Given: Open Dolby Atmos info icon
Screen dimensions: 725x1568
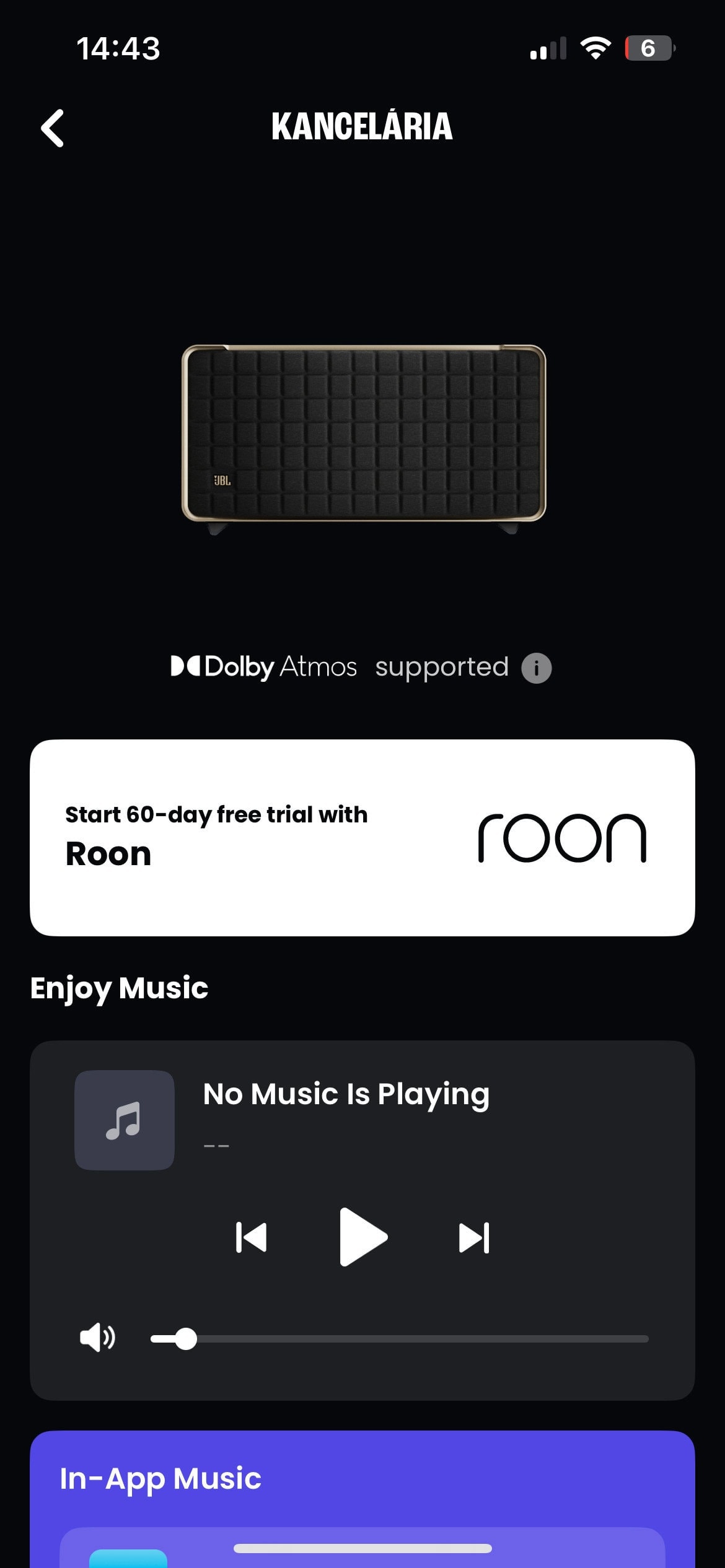Looking at the screenshot, I should [x=536, y=668].
